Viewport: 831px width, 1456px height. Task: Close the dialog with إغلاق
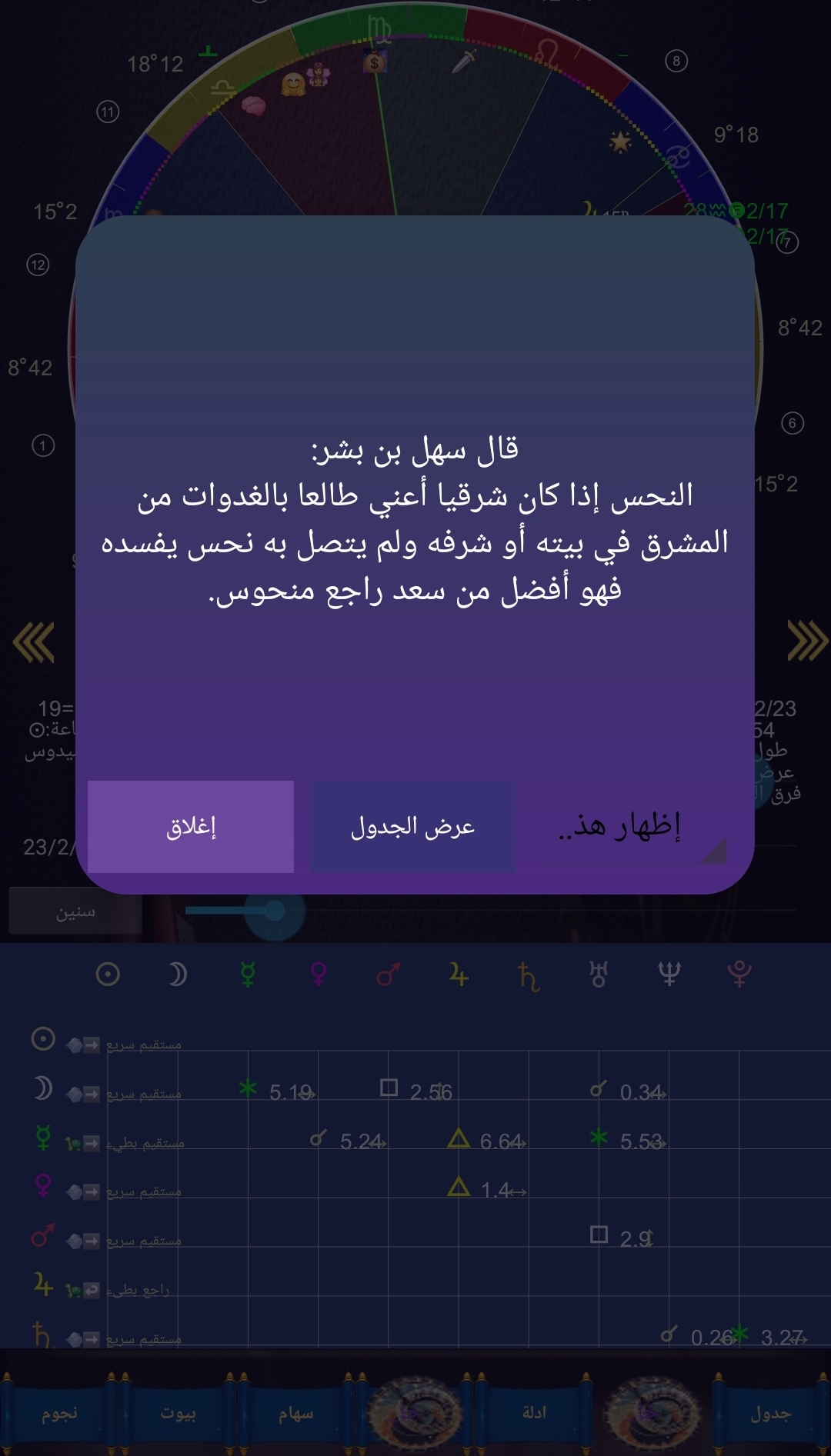click(191, 827)
